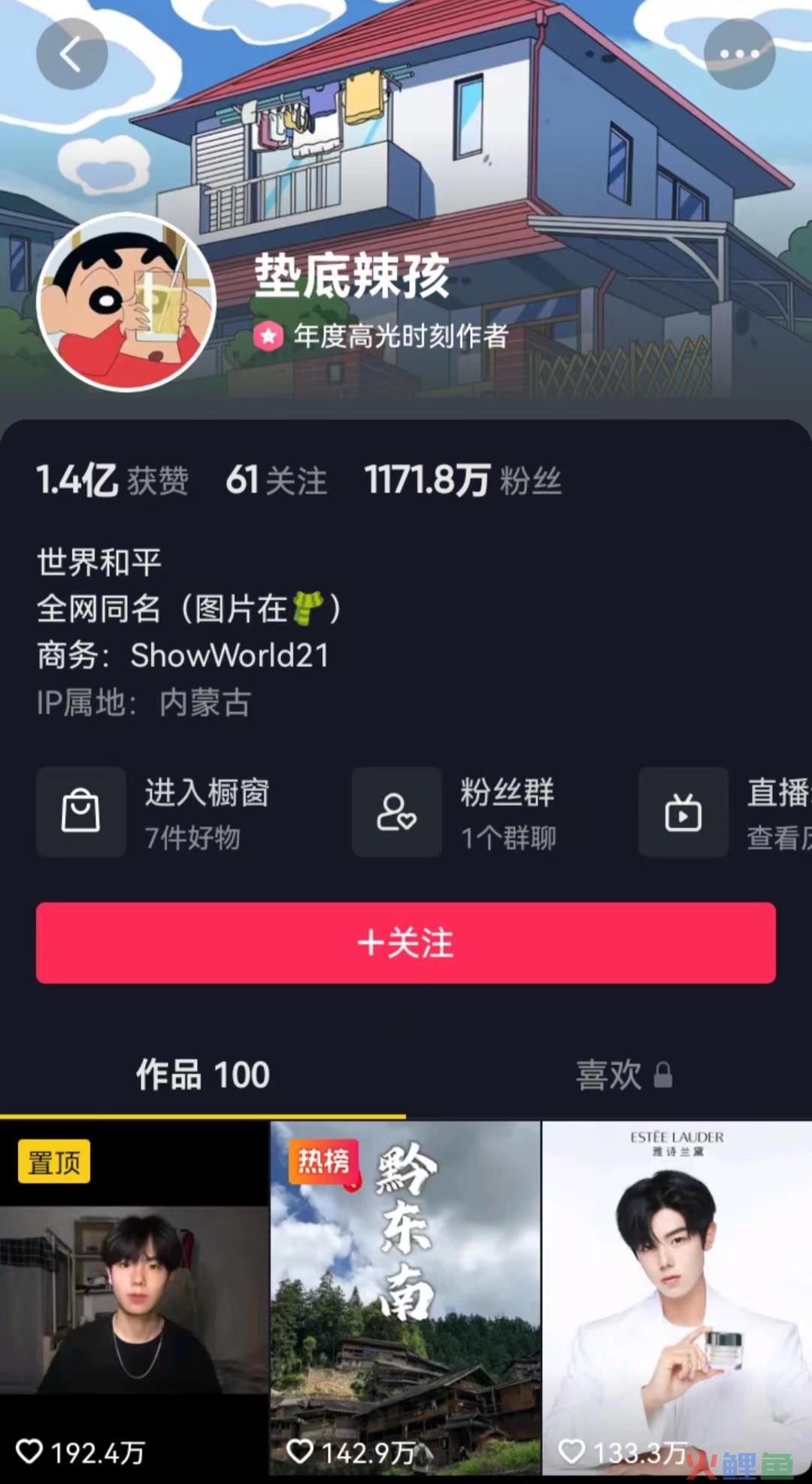The height and width of the screenshot is (1484, 812).
Task: Open the 1171.8万 粉丝 followers list
Action: coord(462,480)
